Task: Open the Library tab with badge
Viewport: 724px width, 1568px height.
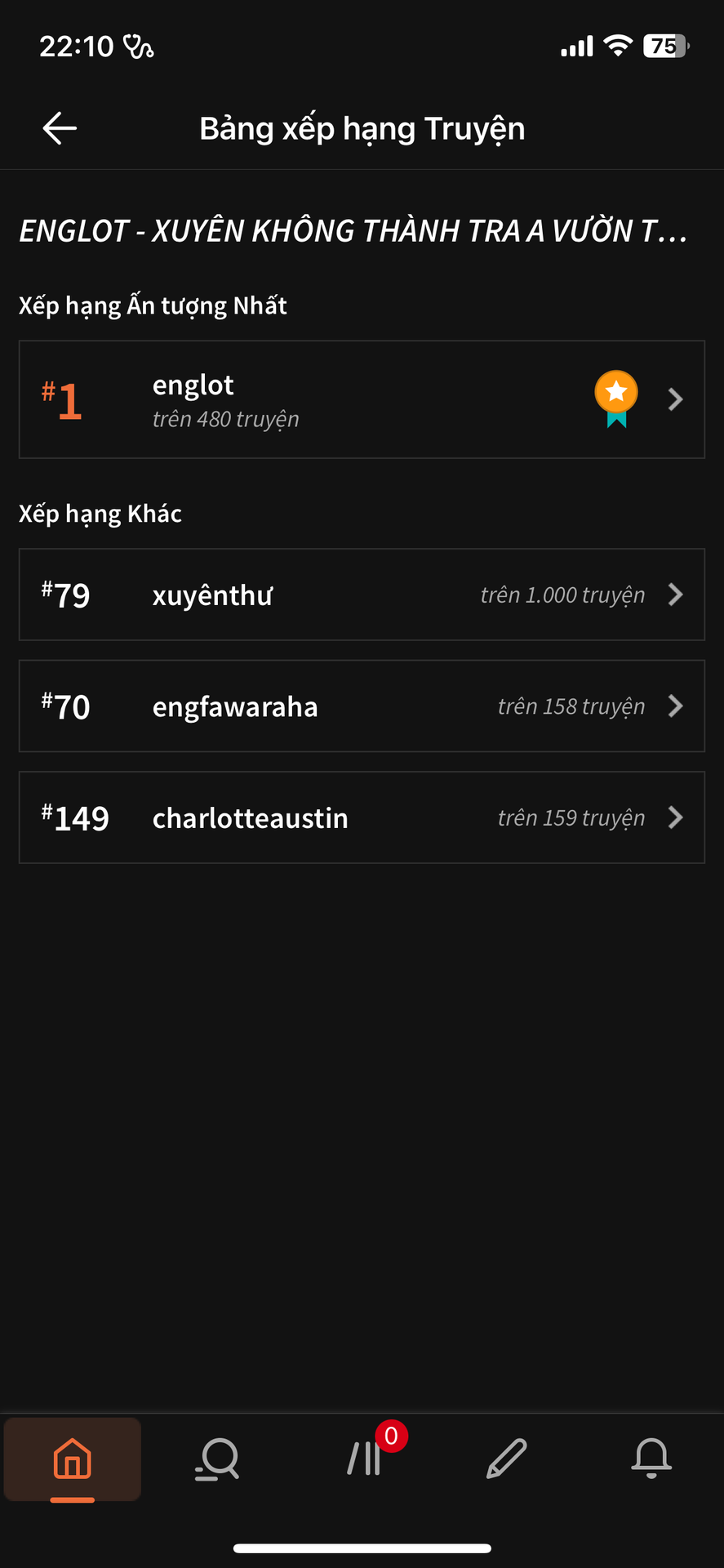Action: pos(365,1457)
